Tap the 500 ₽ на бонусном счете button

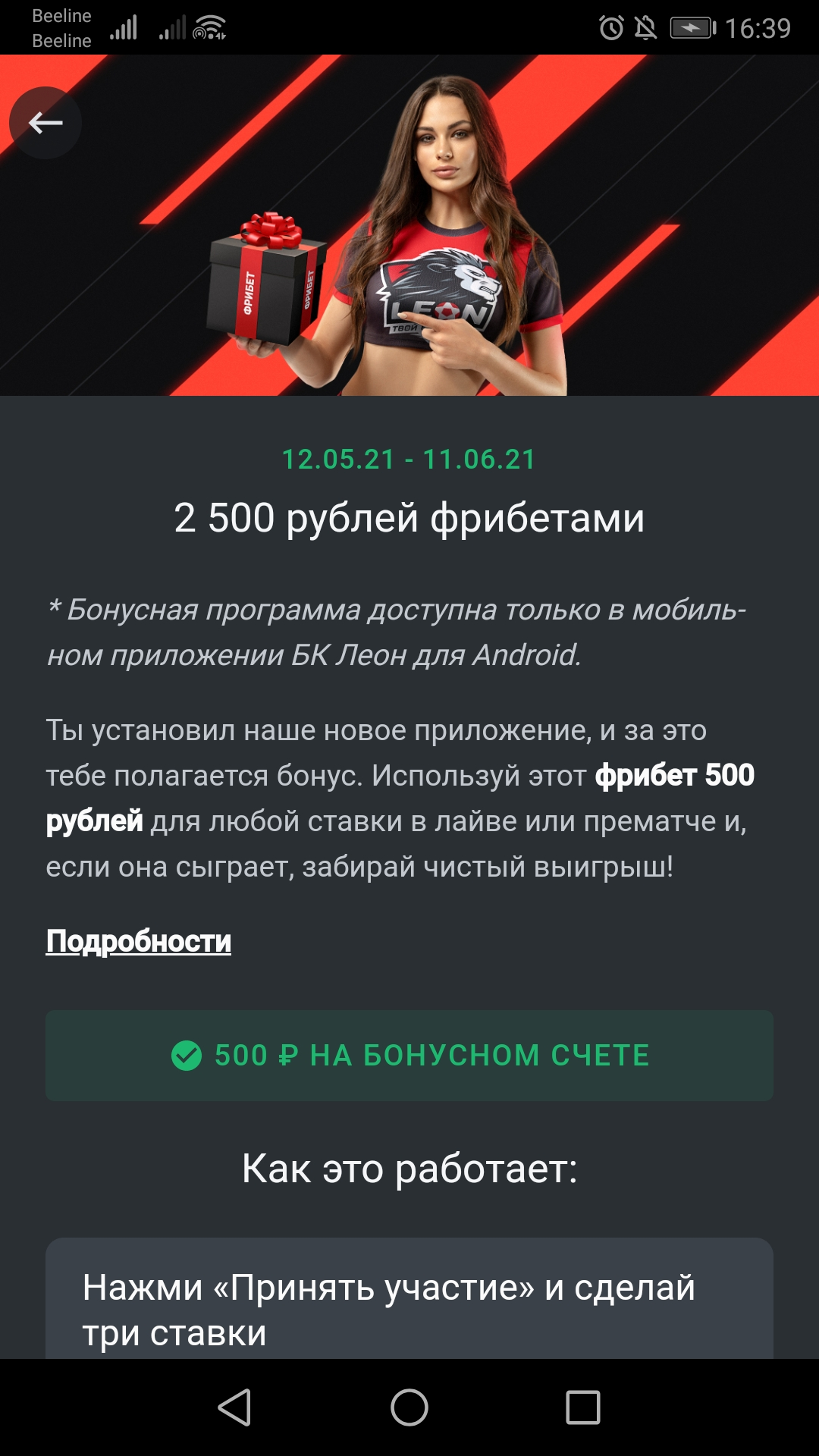click(x=409, y=1056)
